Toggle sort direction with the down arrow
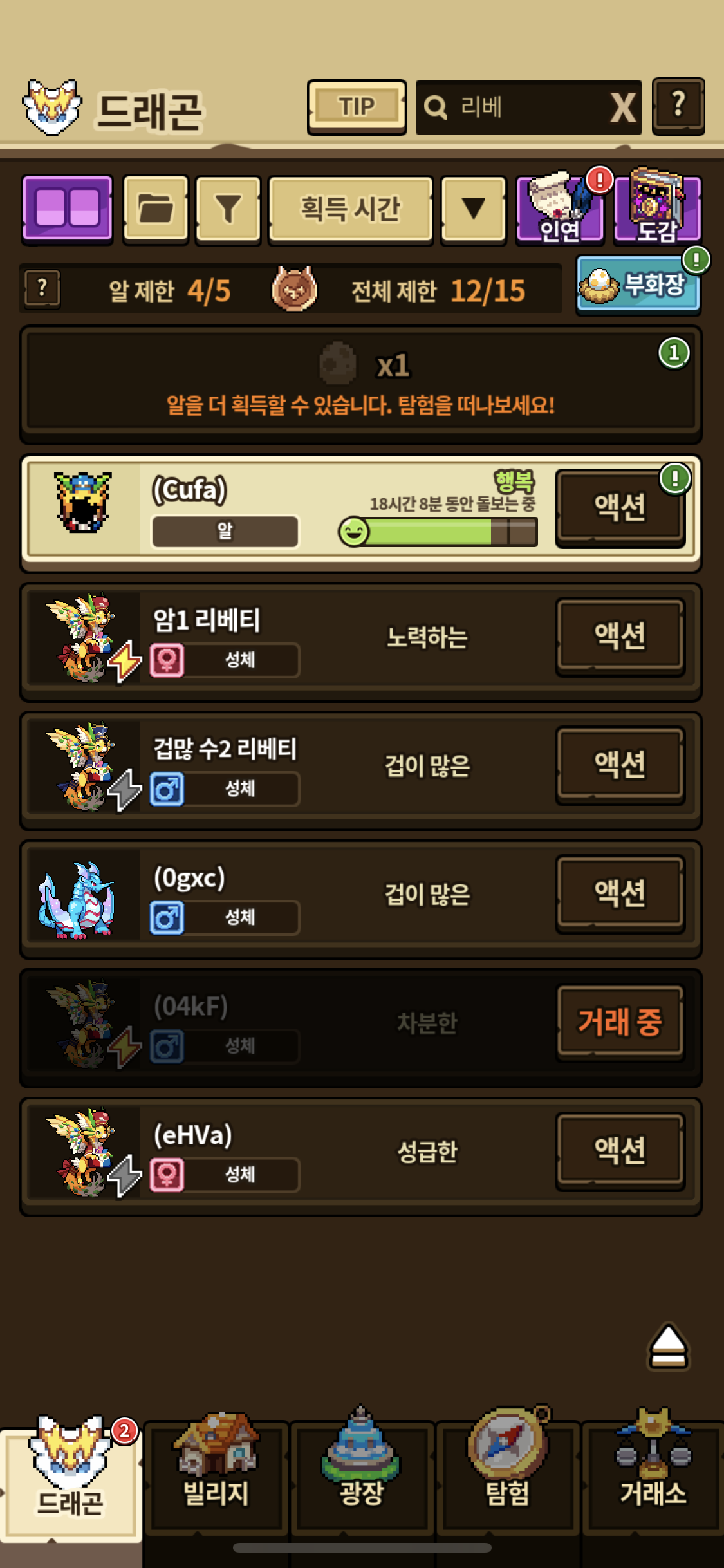This screenshot has width=724, height=1568. coord(474,210)
